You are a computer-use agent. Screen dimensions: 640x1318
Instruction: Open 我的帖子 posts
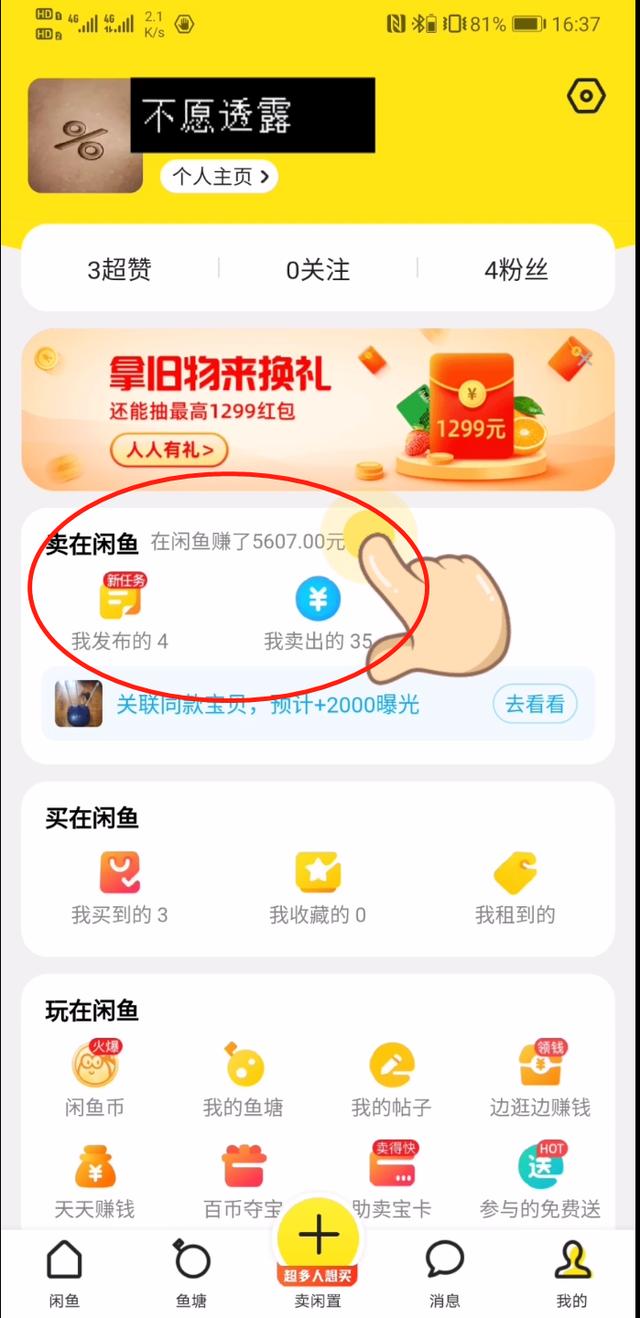tap(391, 1080)
